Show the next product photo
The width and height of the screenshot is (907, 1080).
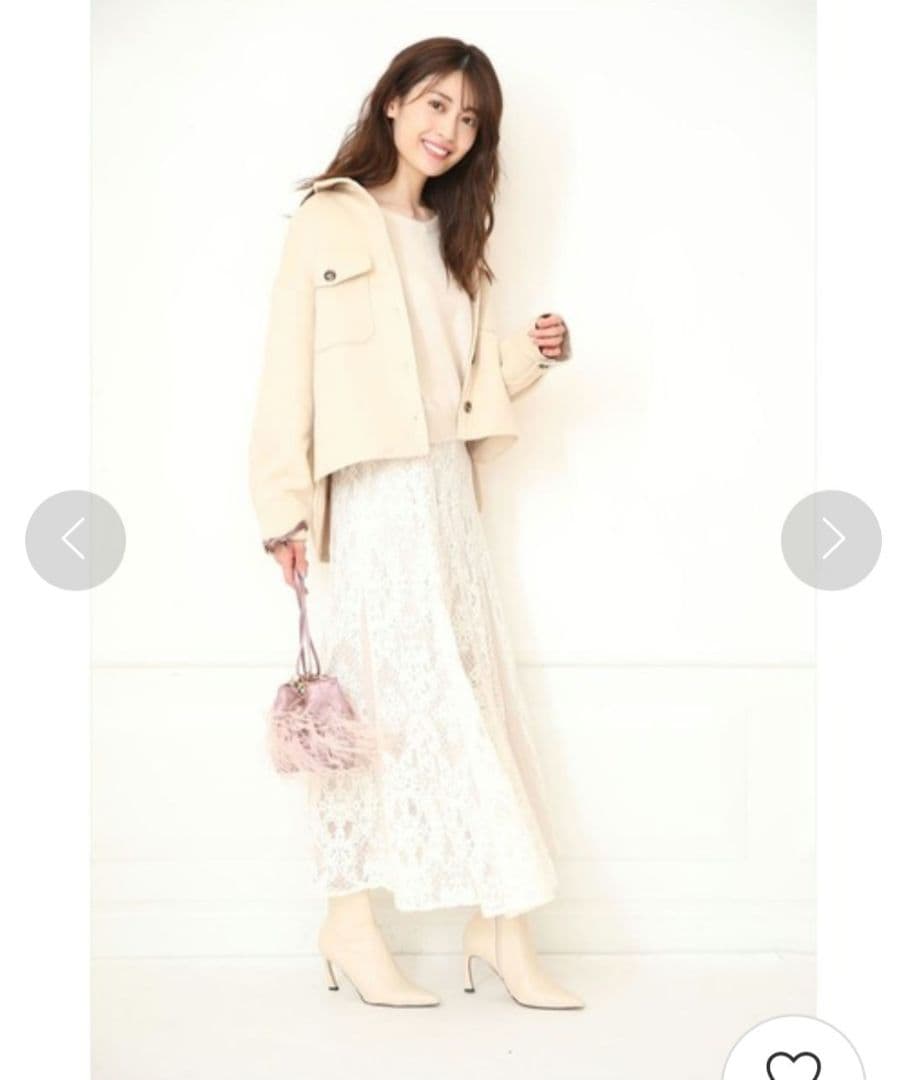tap(831, 540)
